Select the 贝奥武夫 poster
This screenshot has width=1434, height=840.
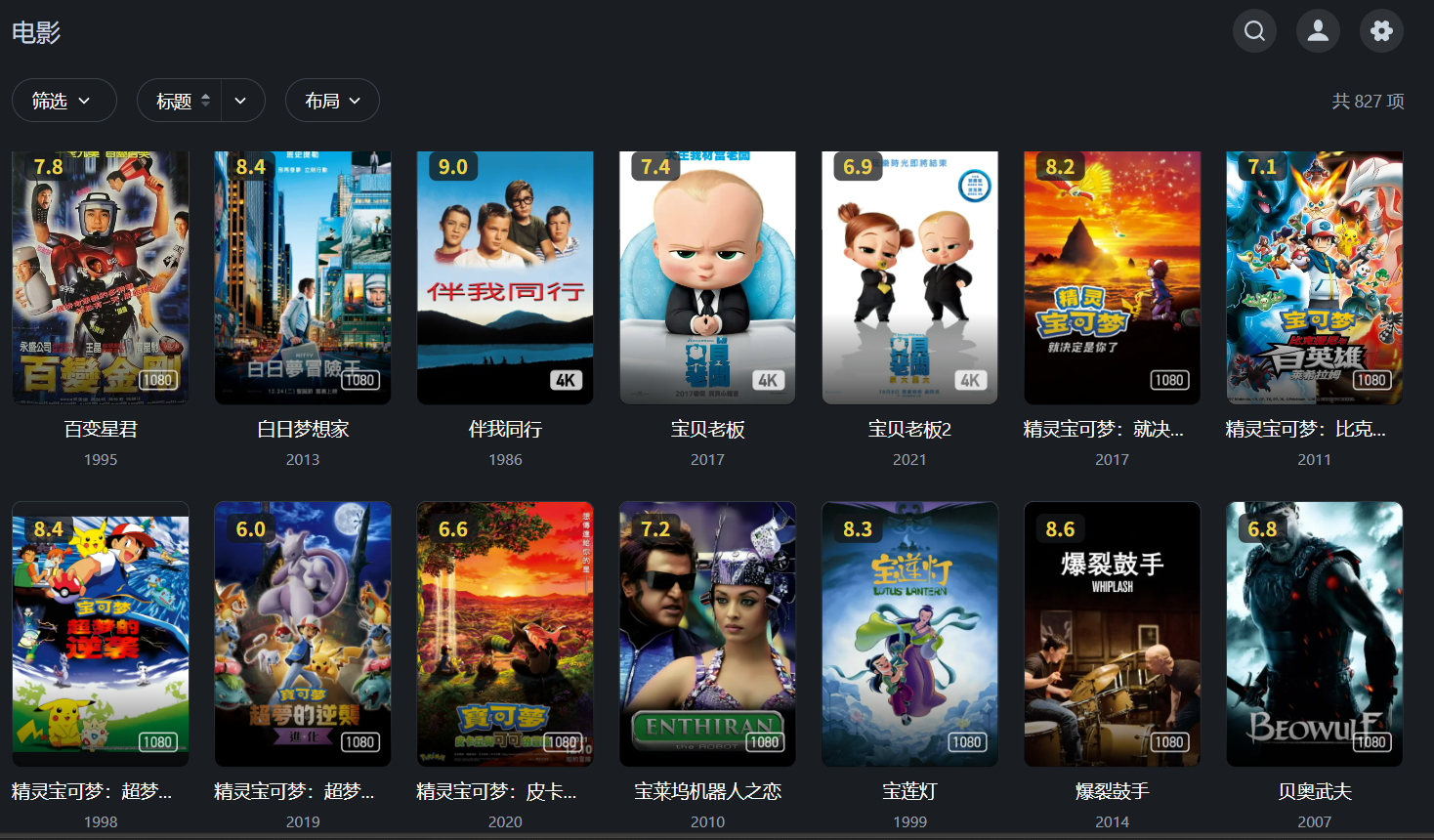1314,635
